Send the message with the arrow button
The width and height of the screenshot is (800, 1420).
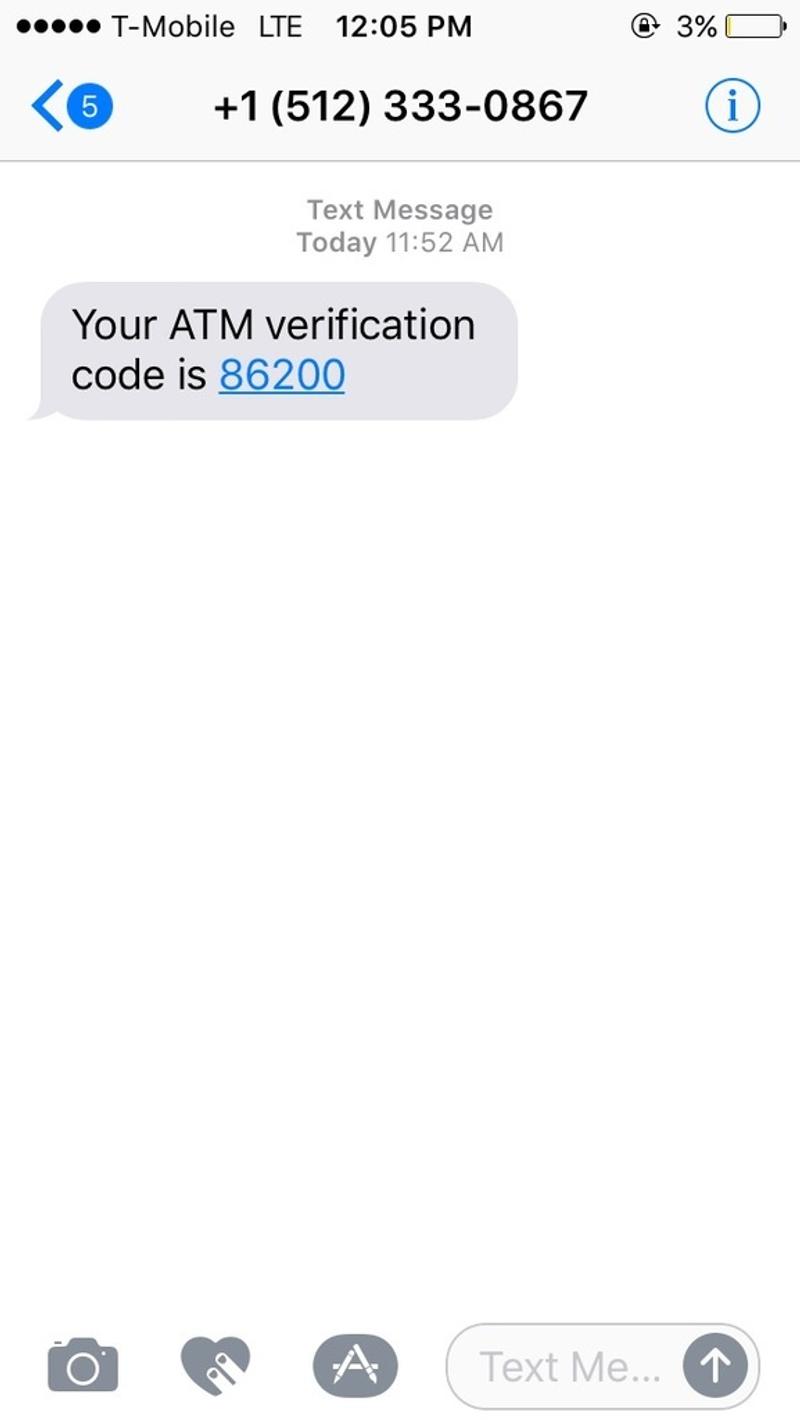click(x=716, y=1366)
